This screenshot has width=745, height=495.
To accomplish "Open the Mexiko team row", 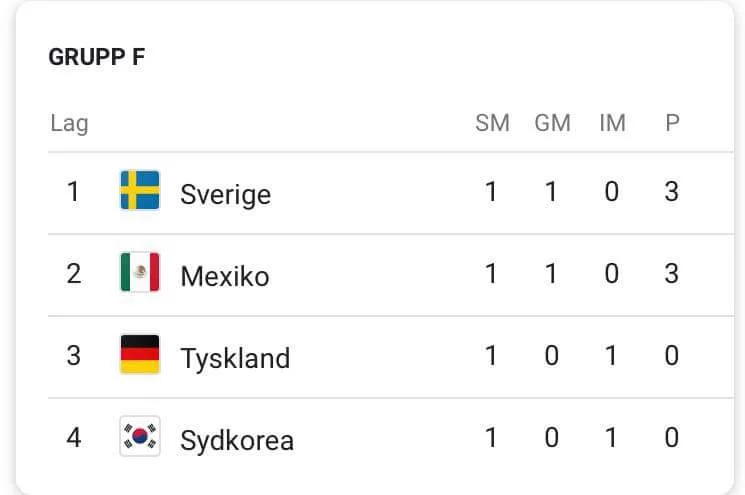I will point(224,275).
